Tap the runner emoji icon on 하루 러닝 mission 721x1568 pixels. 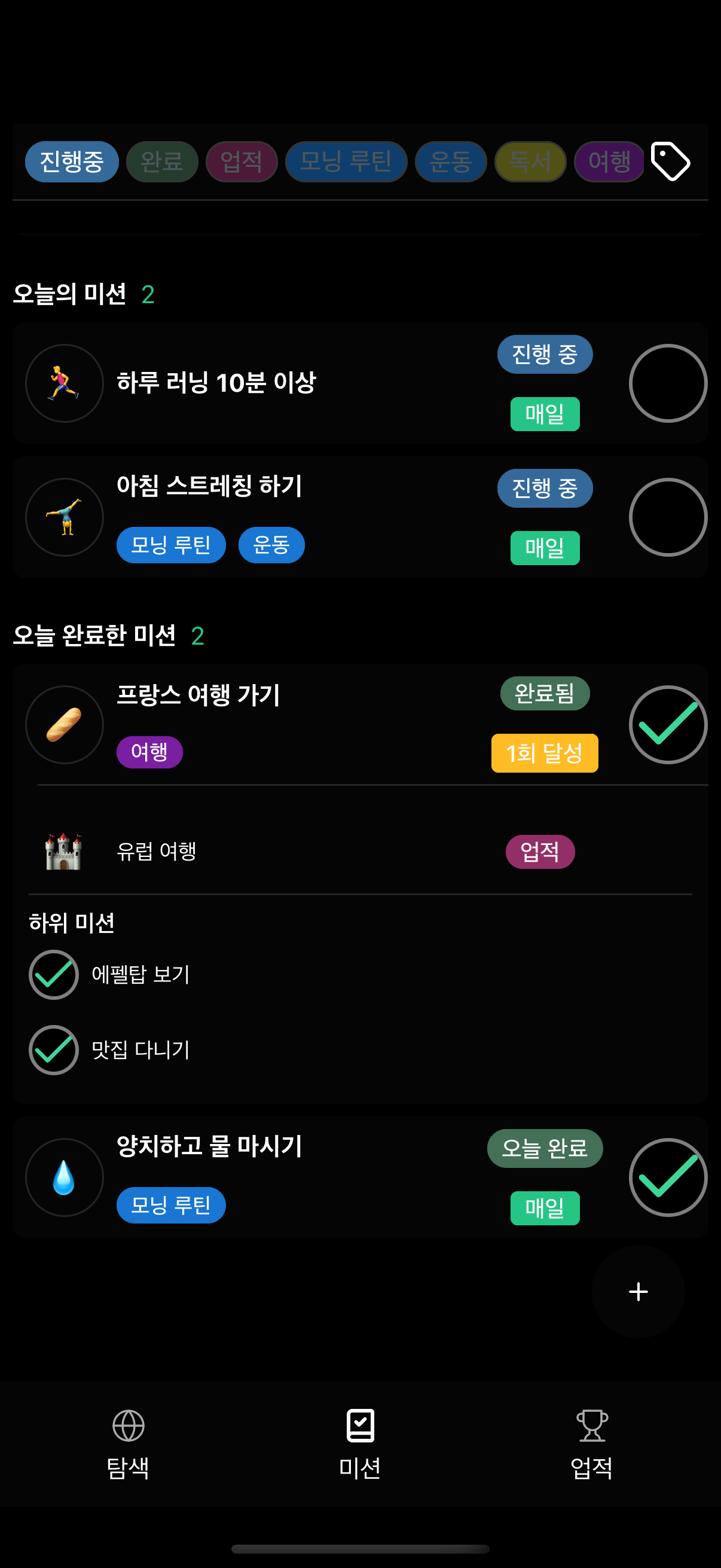click(64, 383)
